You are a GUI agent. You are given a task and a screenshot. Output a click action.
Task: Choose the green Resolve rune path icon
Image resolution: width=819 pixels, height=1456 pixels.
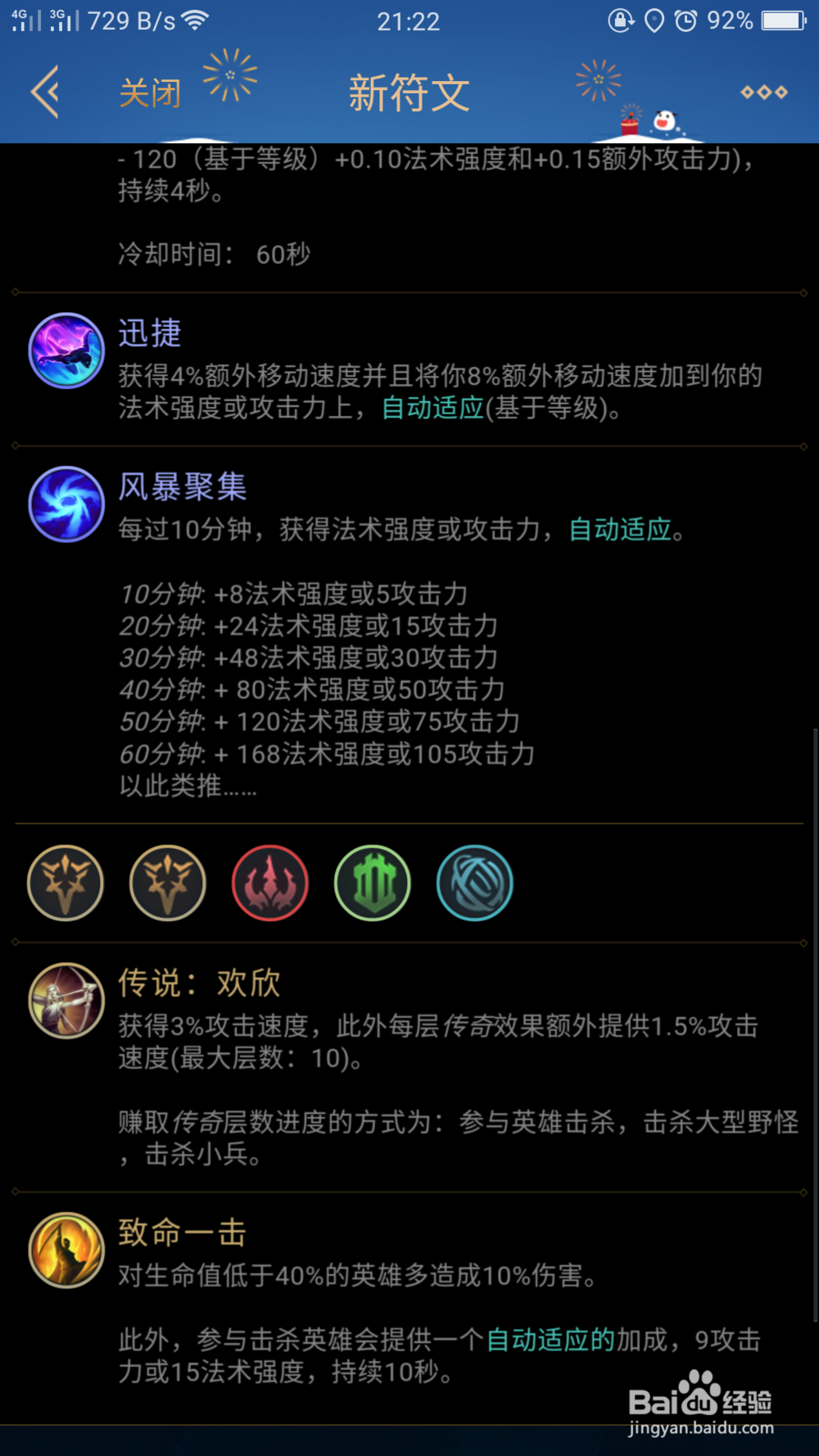[x=372, y=884]
